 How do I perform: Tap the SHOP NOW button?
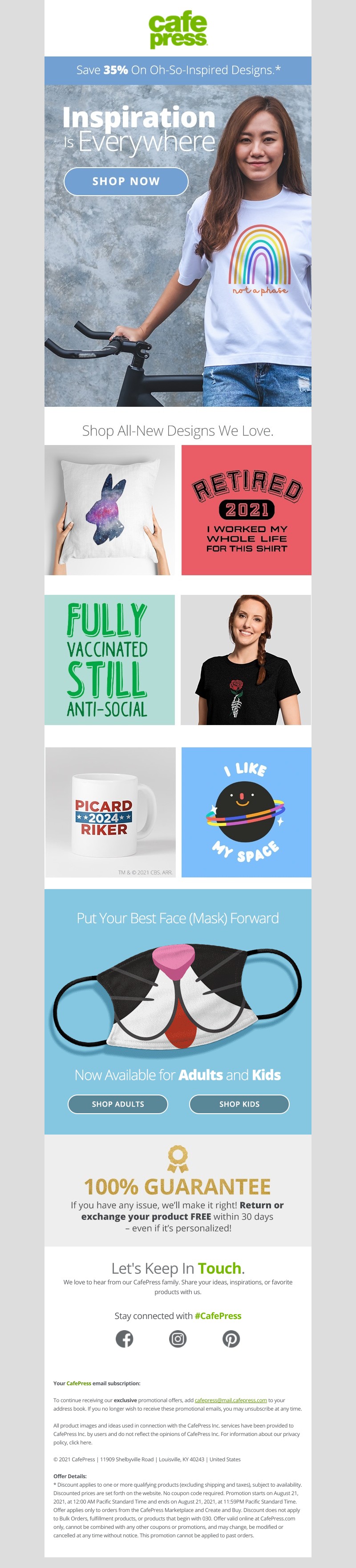125,181
